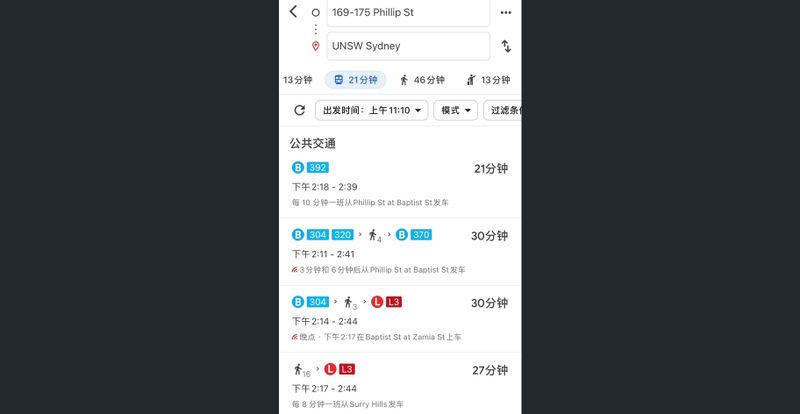
Task: Swap start and destination
Action: tap(506, 46)
